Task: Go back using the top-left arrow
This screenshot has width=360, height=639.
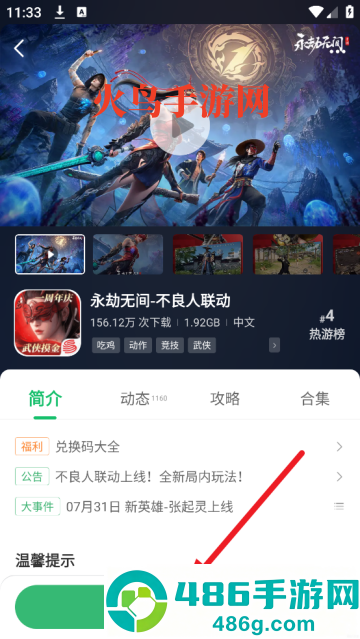Action: [x=19, y=48]
